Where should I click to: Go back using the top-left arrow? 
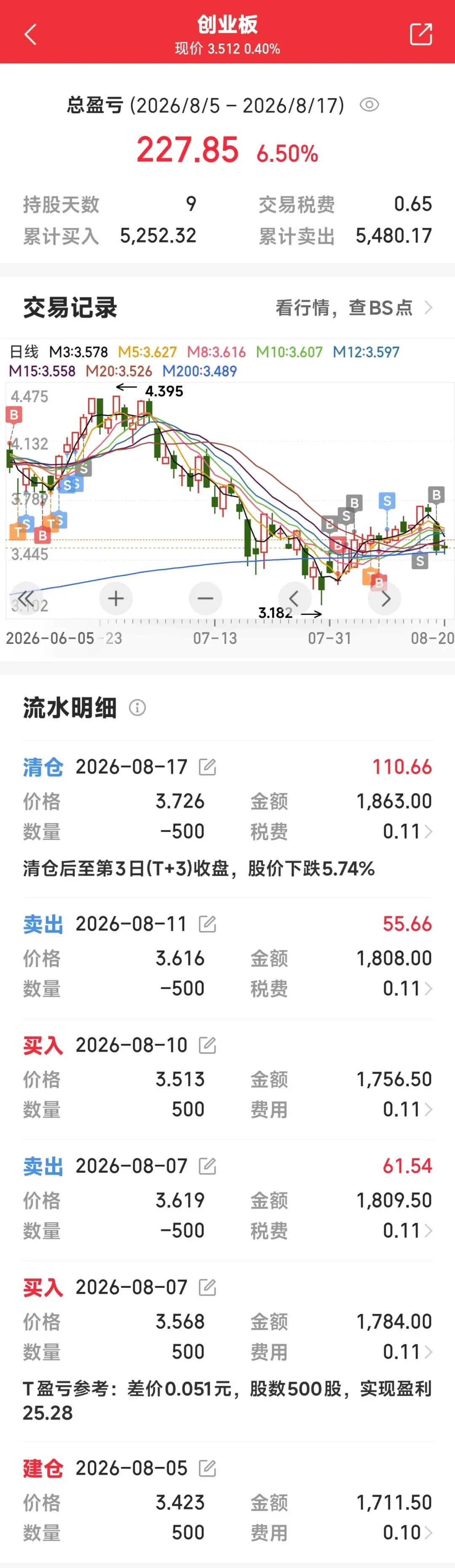coord(30,35)
